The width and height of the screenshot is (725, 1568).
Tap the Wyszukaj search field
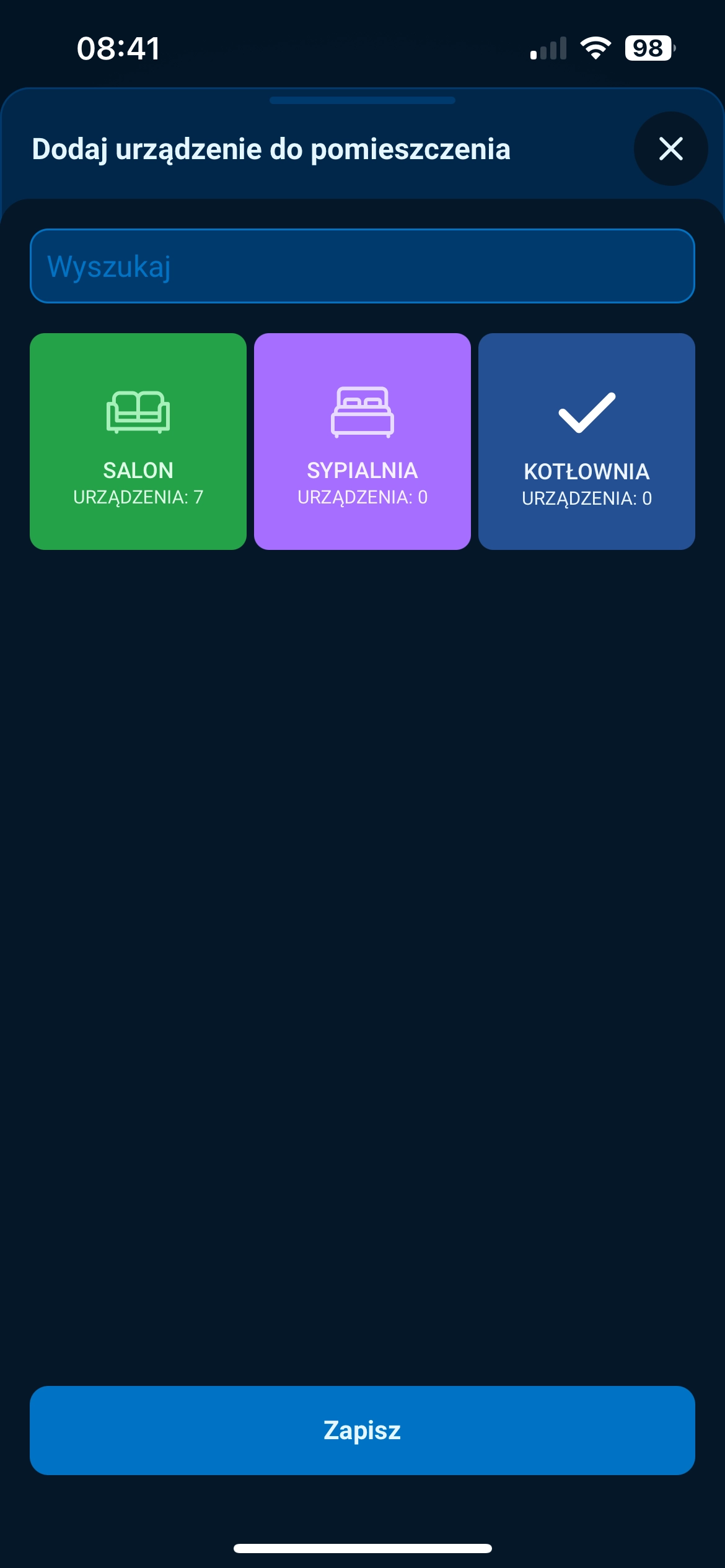click(x=362, y=266)
